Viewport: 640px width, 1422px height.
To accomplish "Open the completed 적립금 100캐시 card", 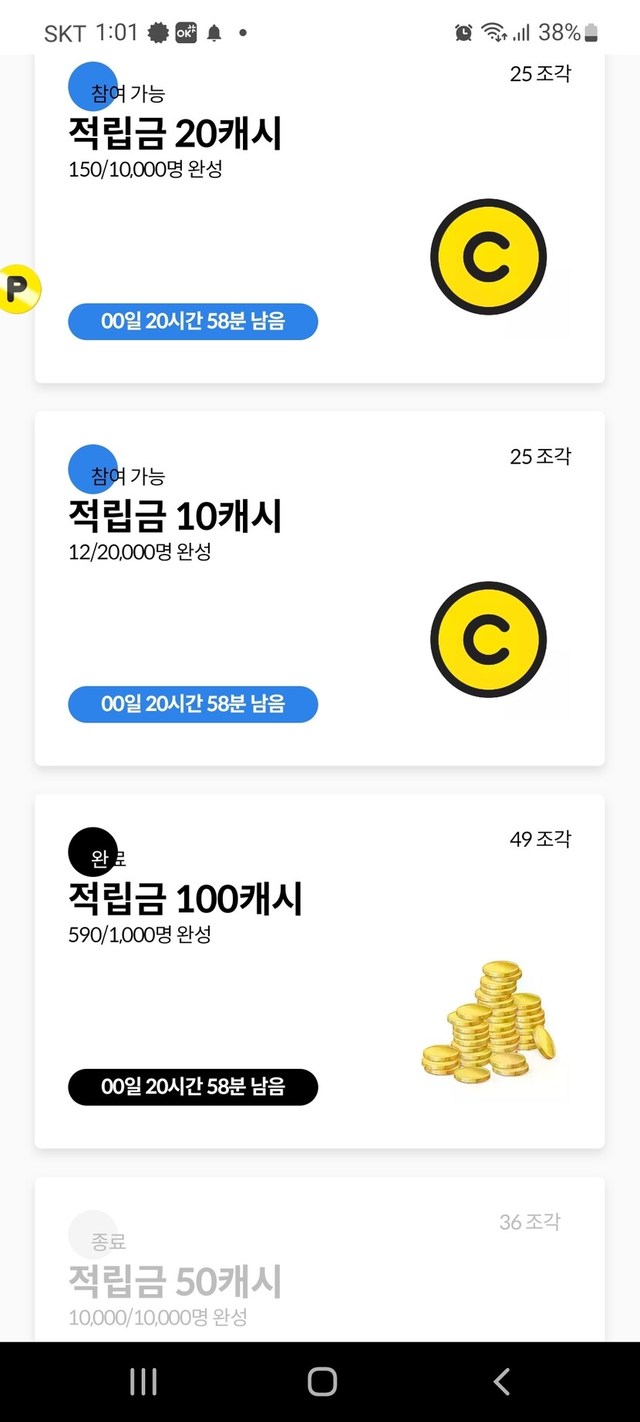I will pyautogui.click(x=320, y=970).
